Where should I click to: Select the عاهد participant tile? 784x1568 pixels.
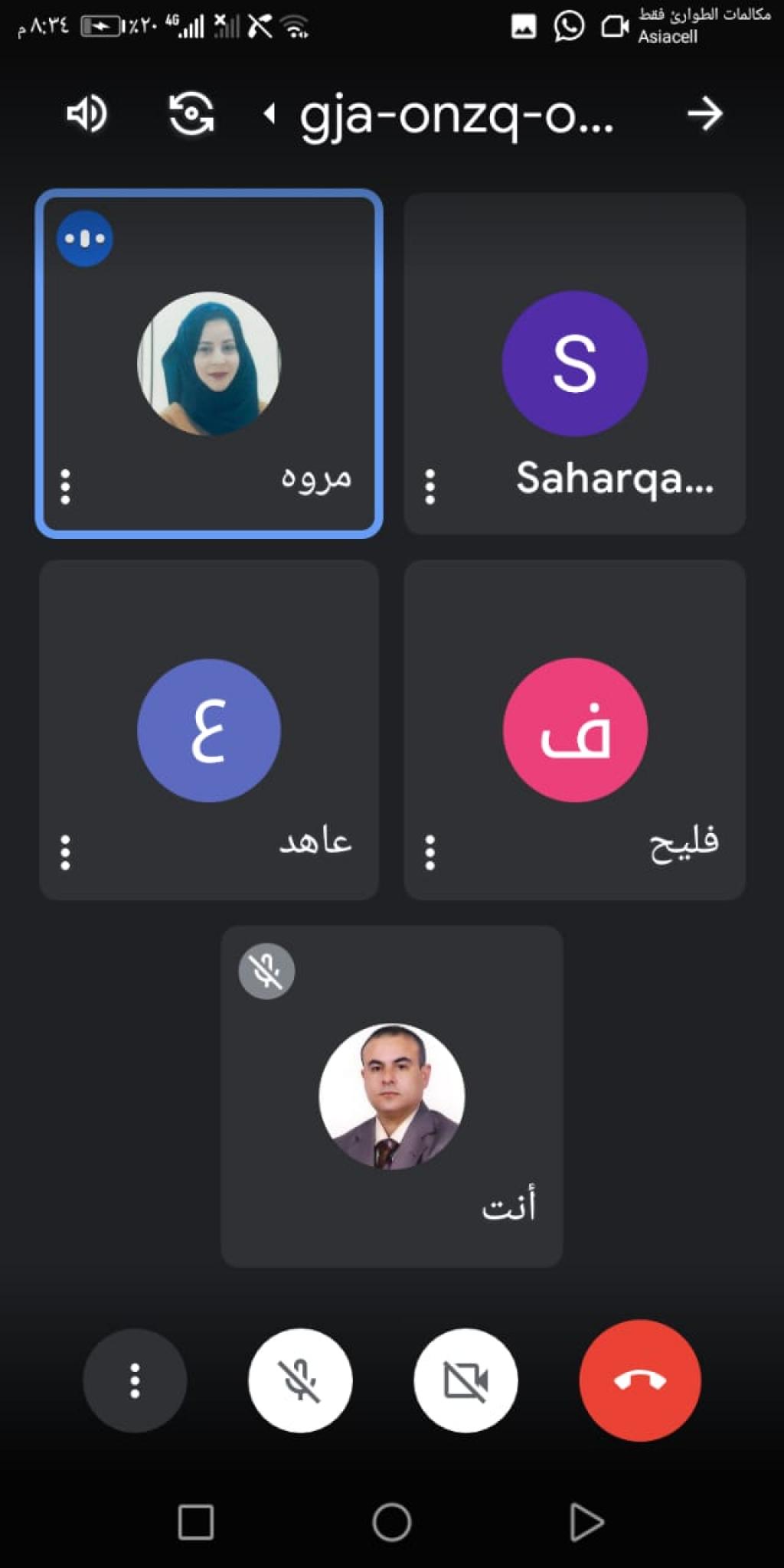point(209,730)
